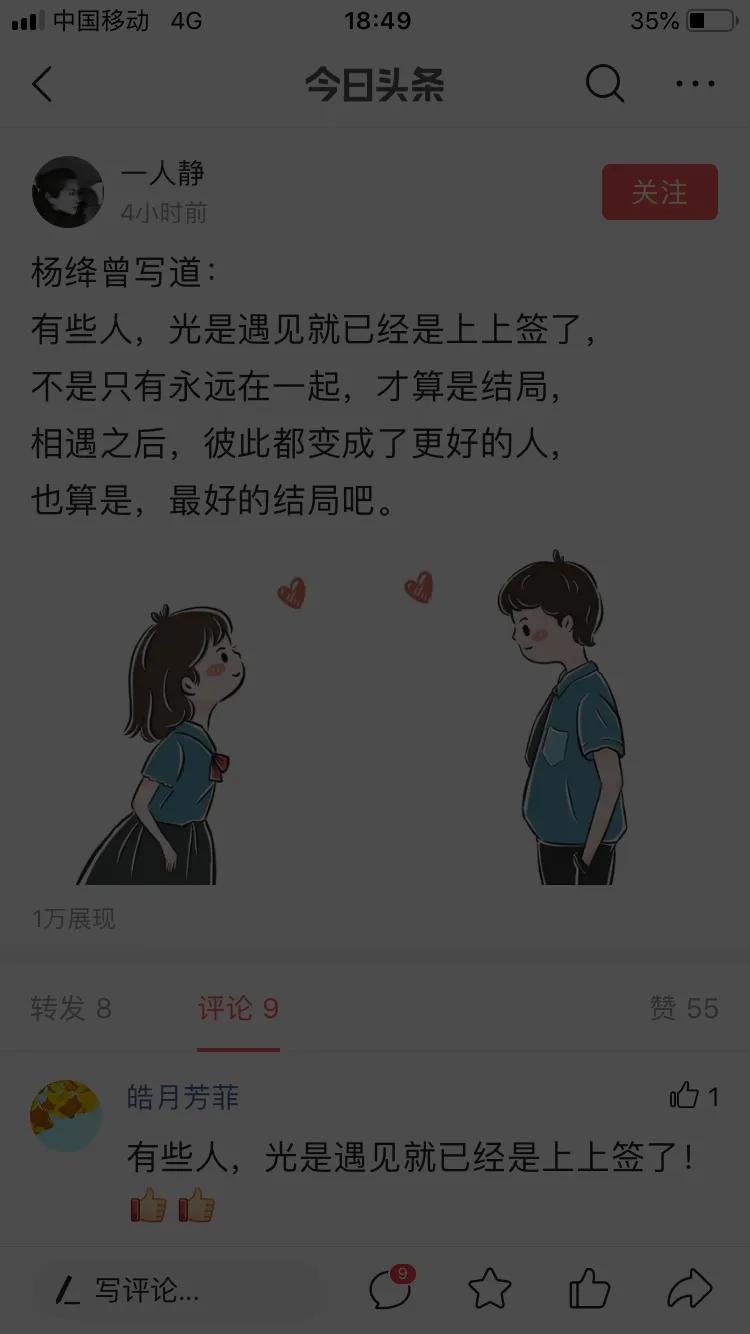Tap the username 皓月芳菲
750x1334 pixels.
(182, 1097)
